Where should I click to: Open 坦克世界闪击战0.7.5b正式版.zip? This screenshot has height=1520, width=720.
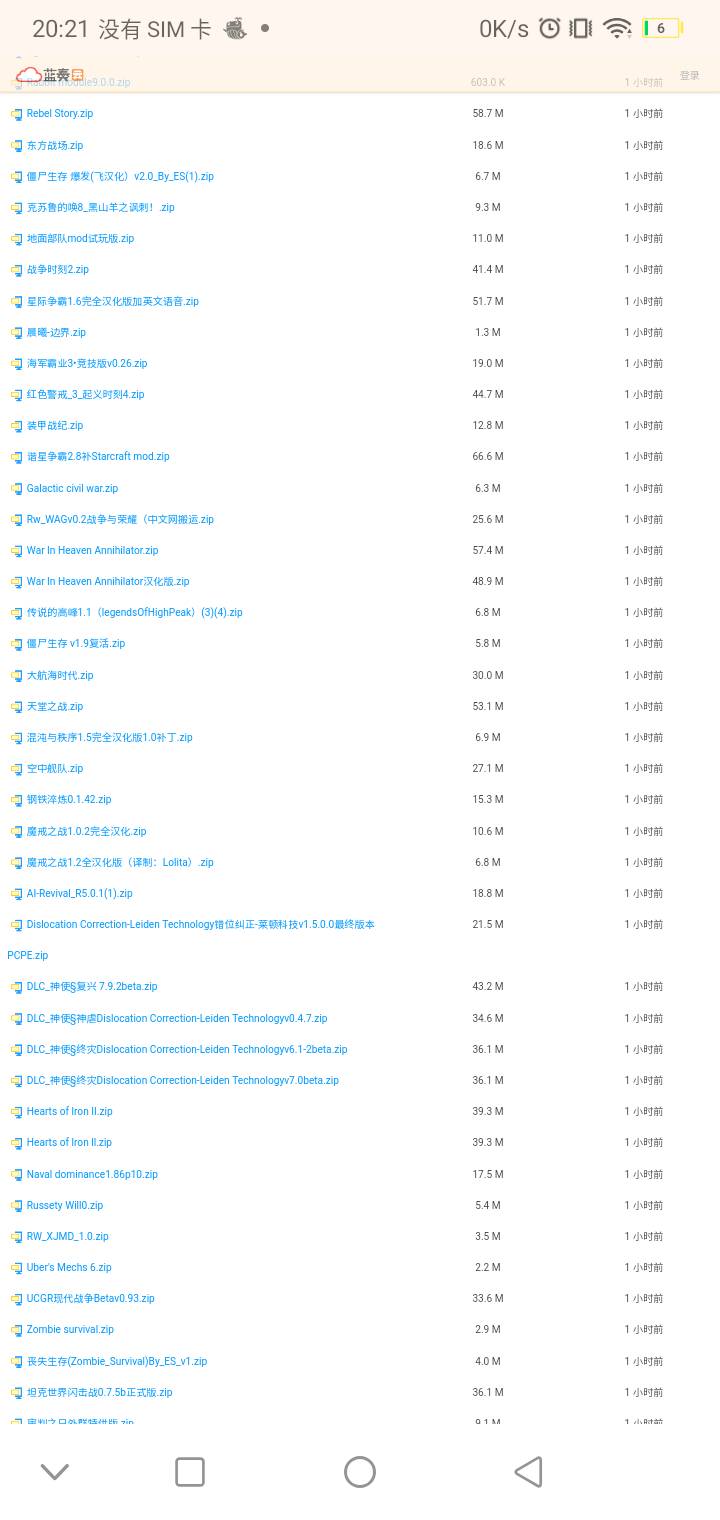99,1393
